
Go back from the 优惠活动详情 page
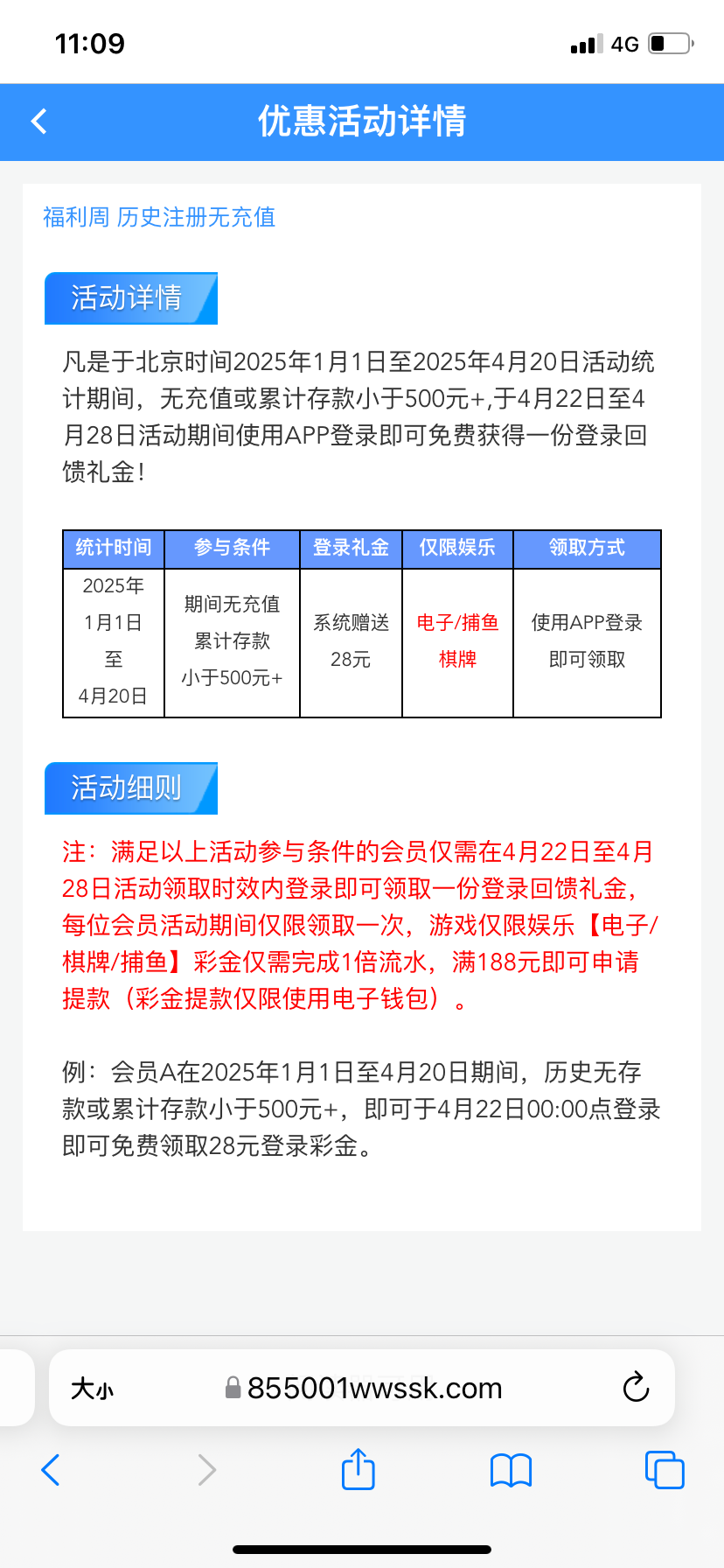point(38,121)
